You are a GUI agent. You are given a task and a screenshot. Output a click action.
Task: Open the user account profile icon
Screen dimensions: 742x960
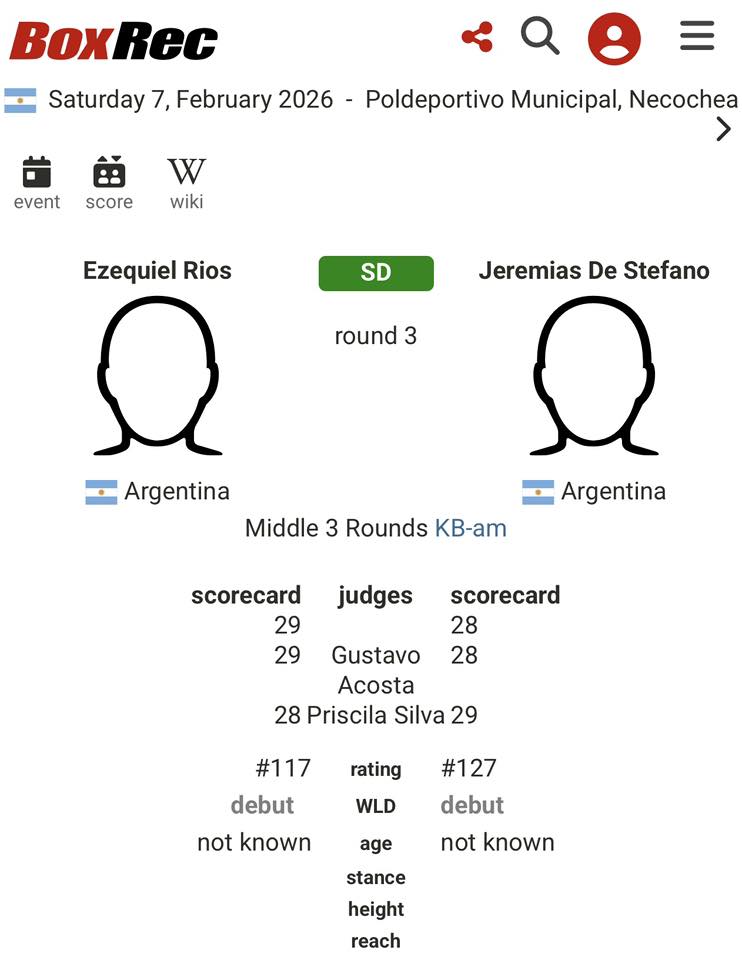coord(613,39)
